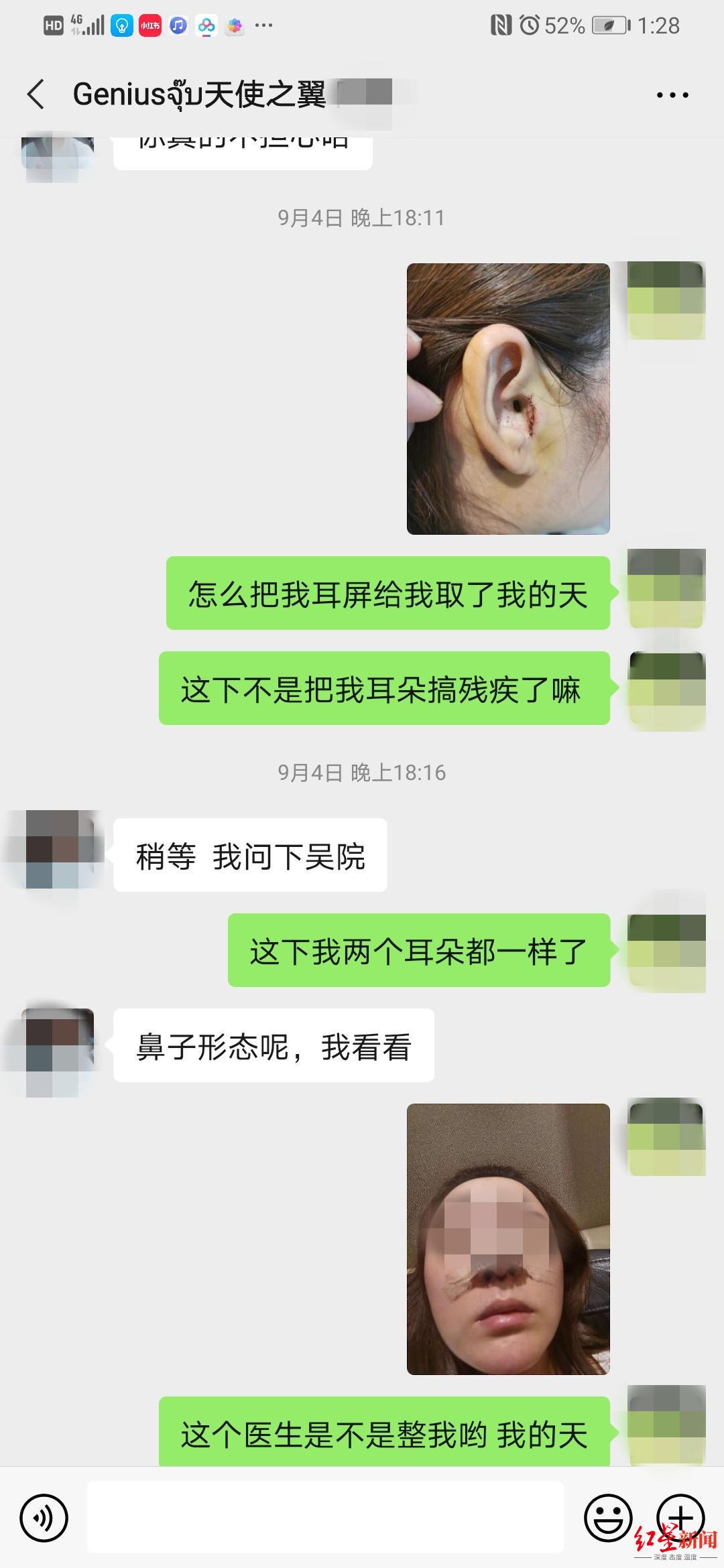Open the plus attachment menu
Screen dimensions: 724x1568
(x=679, y=1517)
